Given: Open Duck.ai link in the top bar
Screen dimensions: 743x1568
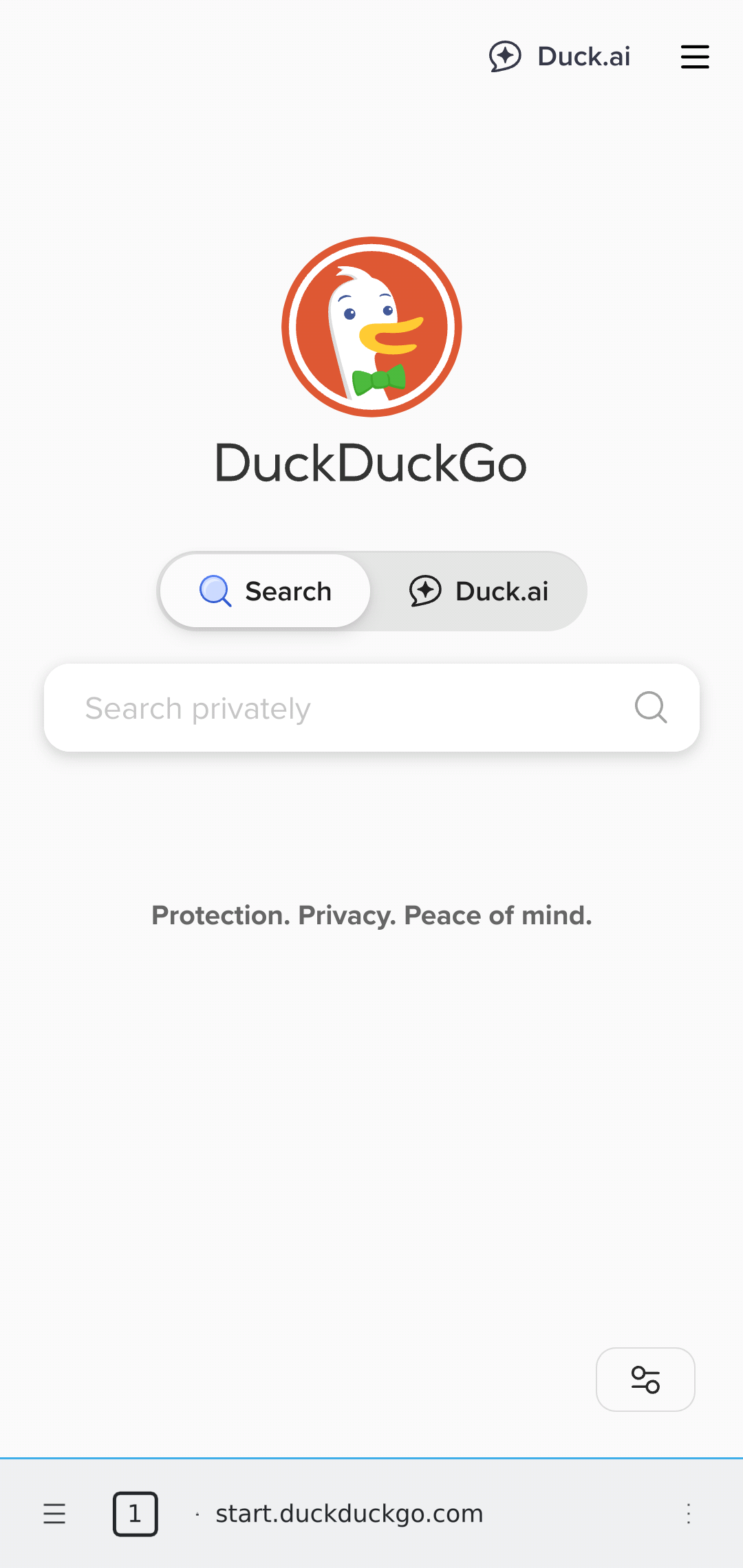Looking at the screenshot, I should coord(560,56).
